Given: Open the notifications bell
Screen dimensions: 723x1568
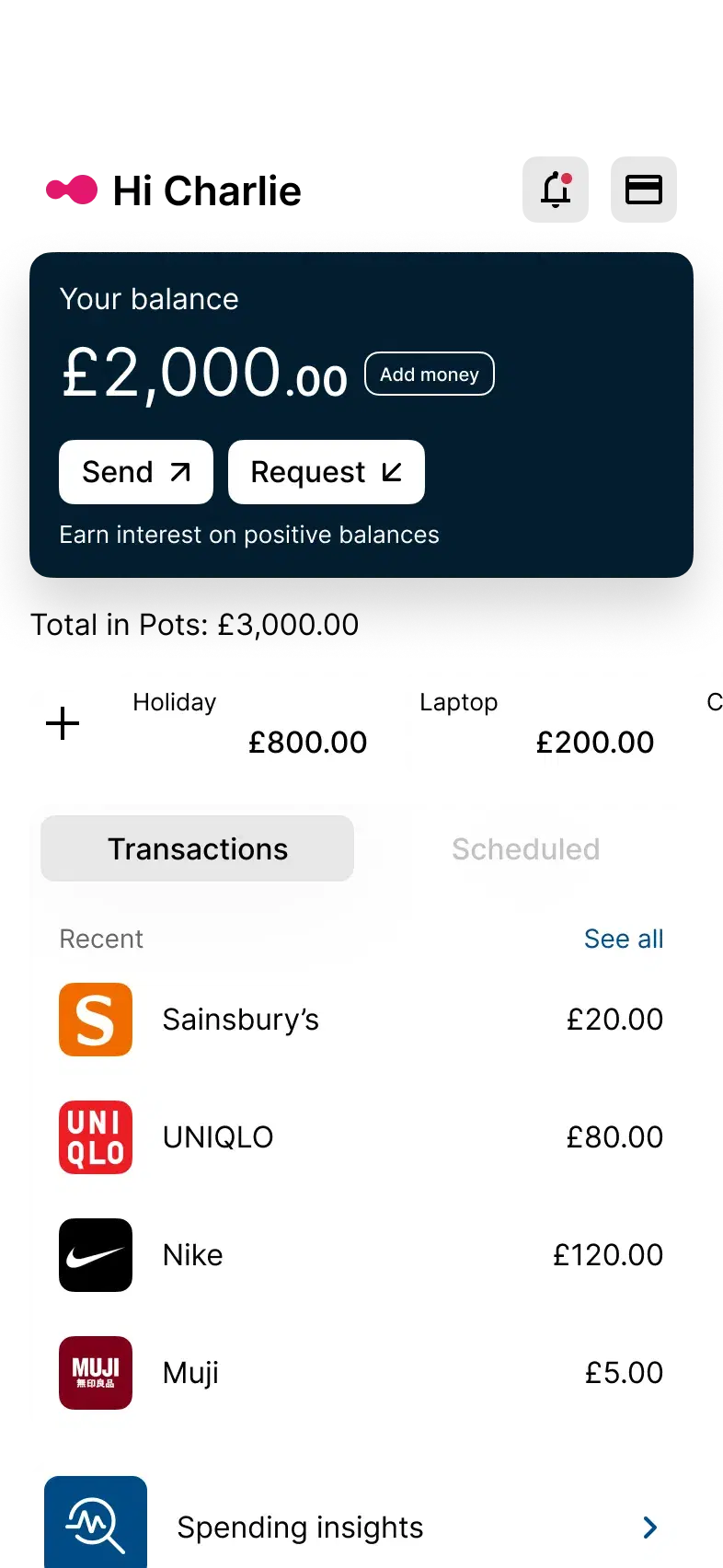Looking at the screenshot, I should pyautogui.click(x=556, y=190).
